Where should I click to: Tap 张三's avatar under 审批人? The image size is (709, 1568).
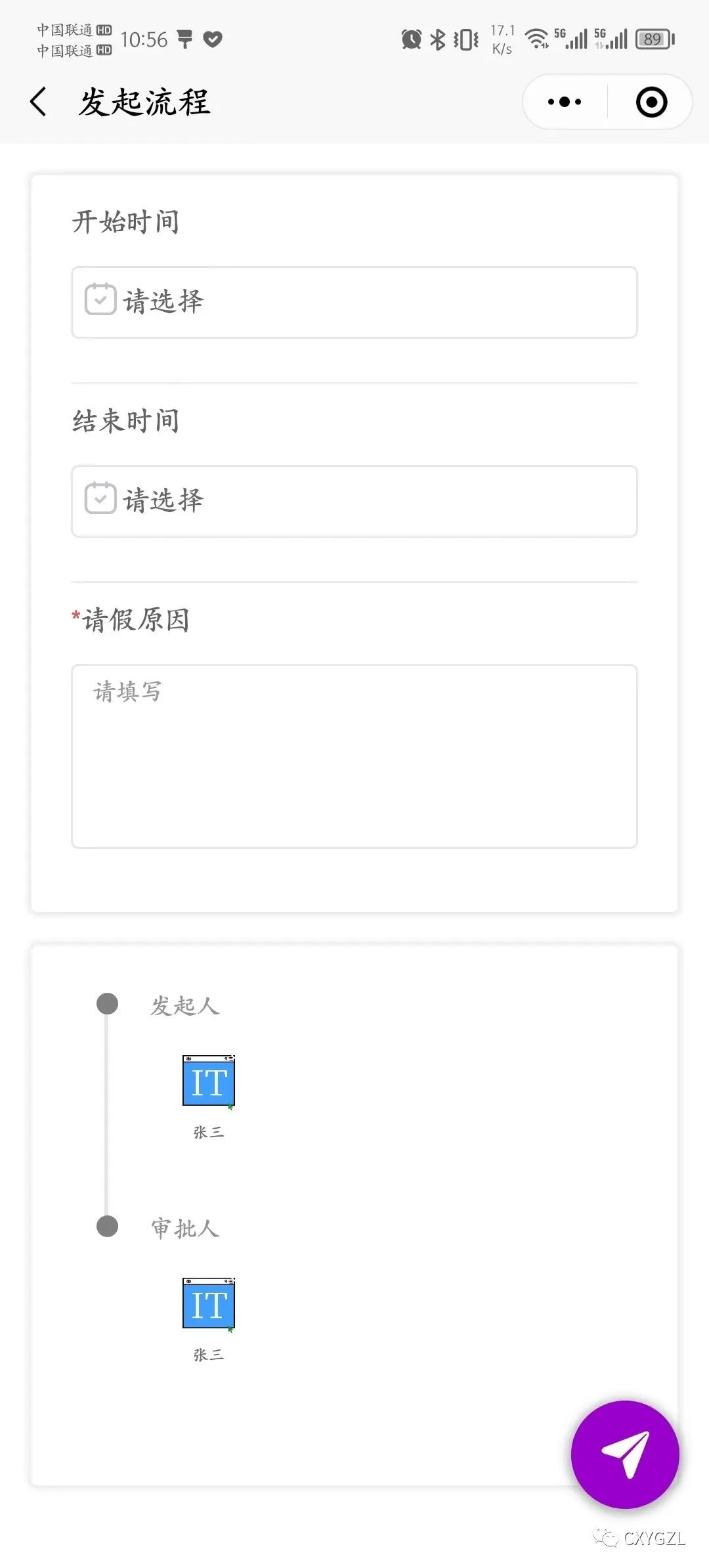[x=209, y=1304]
